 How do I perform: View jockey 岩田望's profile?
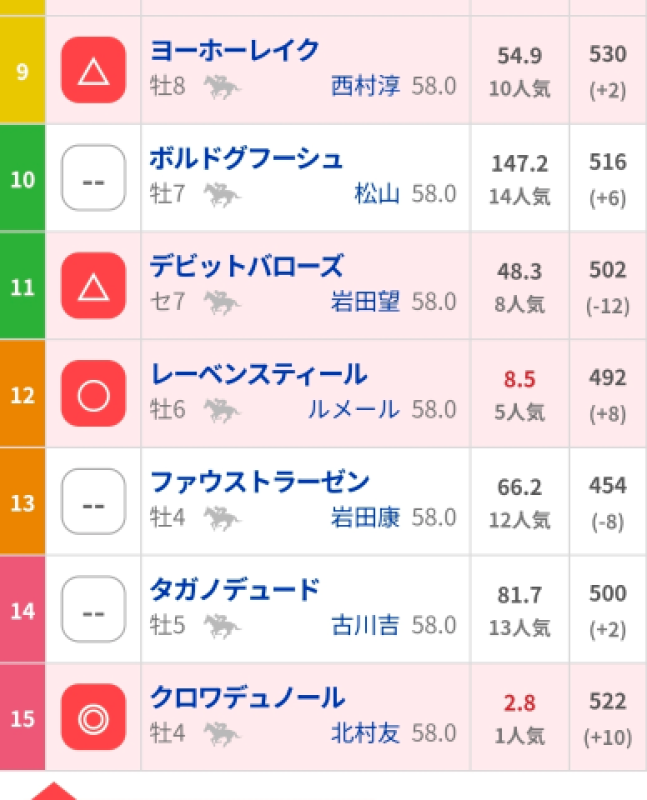365,302
